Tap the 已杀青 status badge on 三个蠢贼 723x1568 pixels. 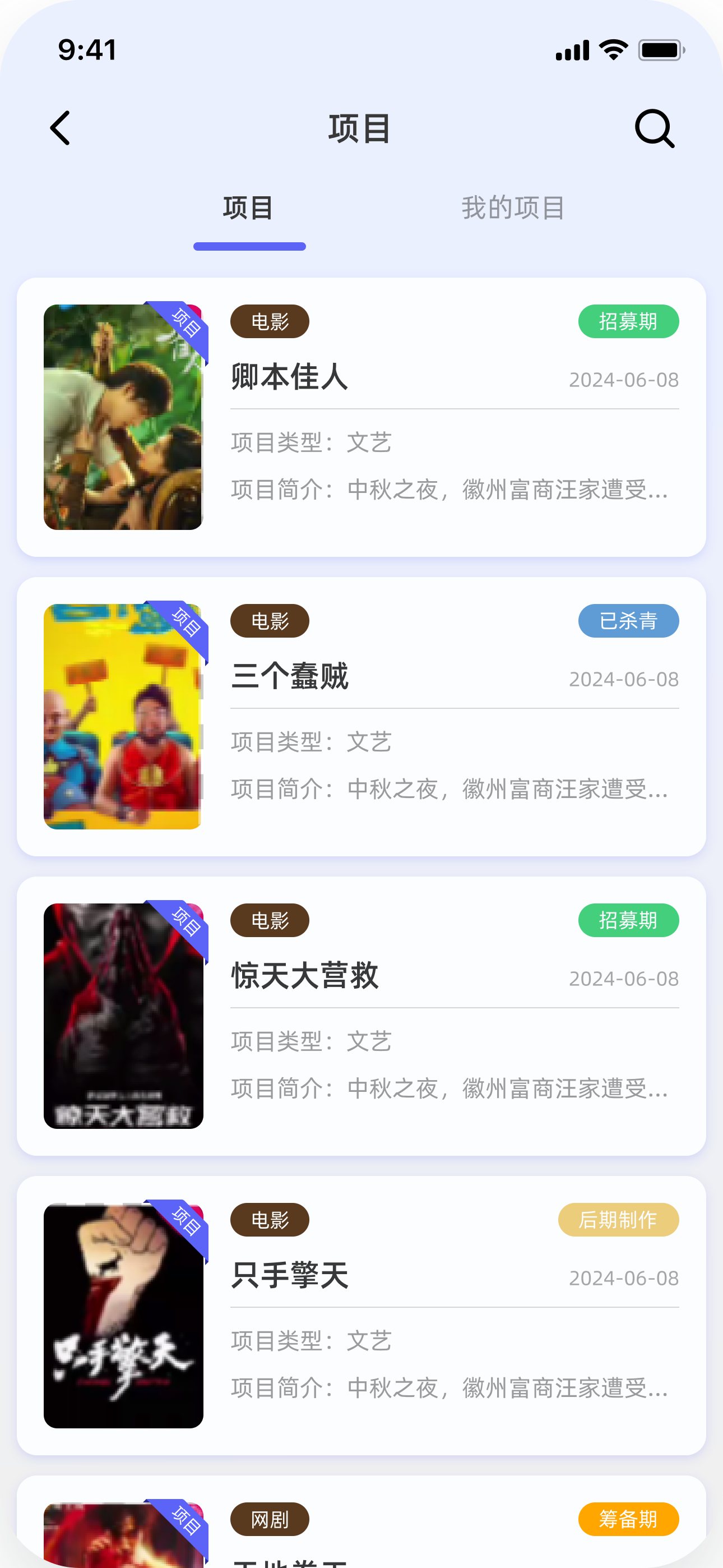click(629, 621)
